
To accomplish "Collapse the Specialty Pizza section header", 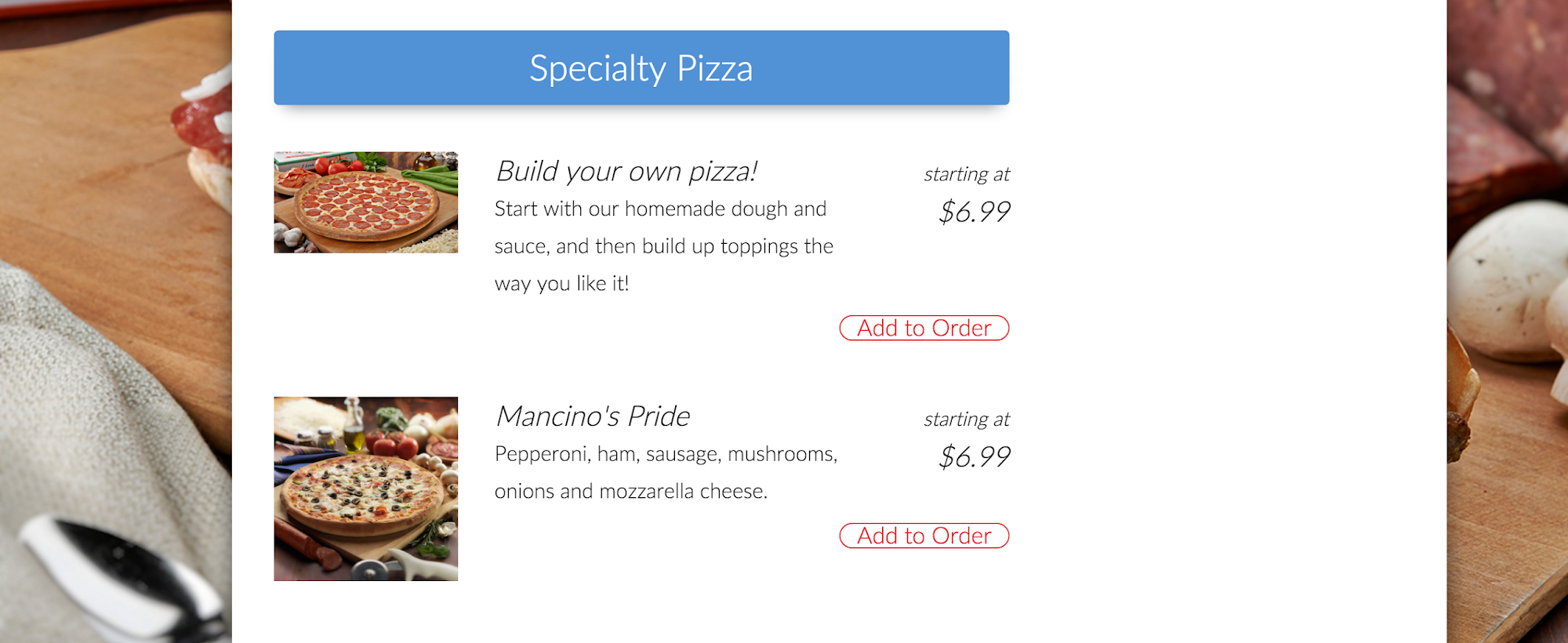I will tap(641, 68).
